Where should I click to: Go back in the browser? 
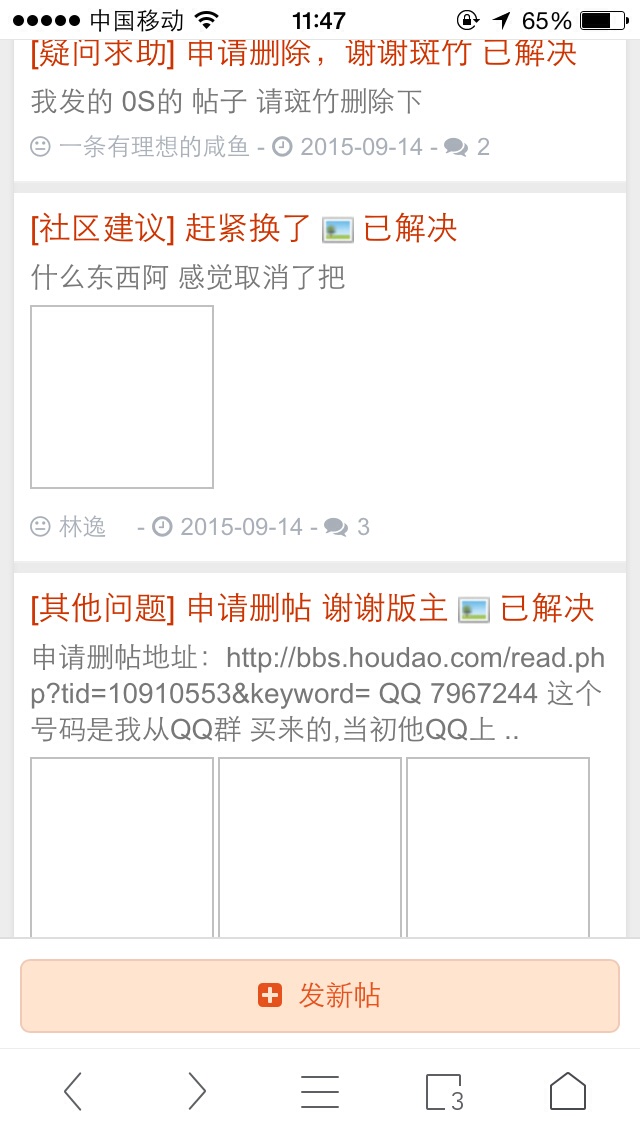click(72, 1092)
